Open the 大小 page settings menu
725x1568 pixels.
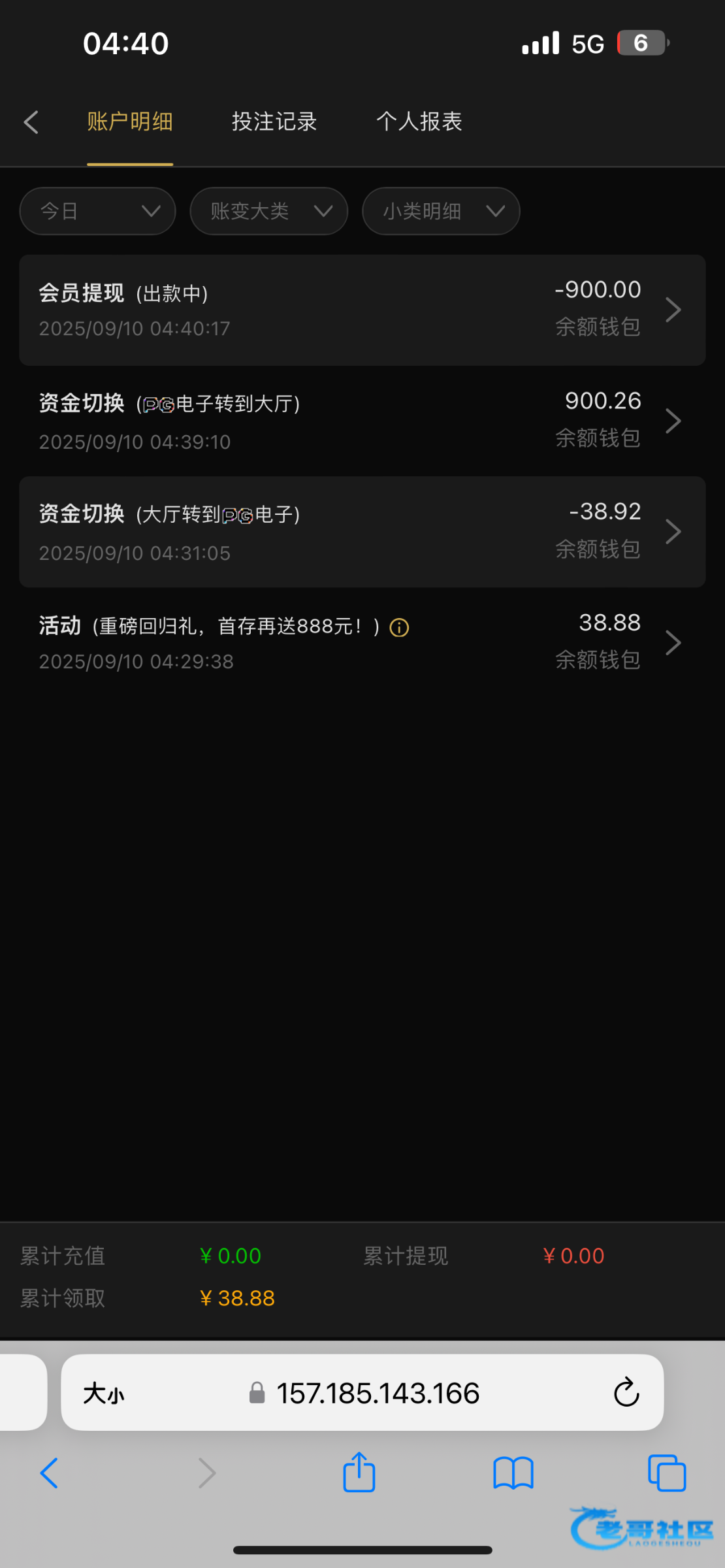pos(104,1394)
